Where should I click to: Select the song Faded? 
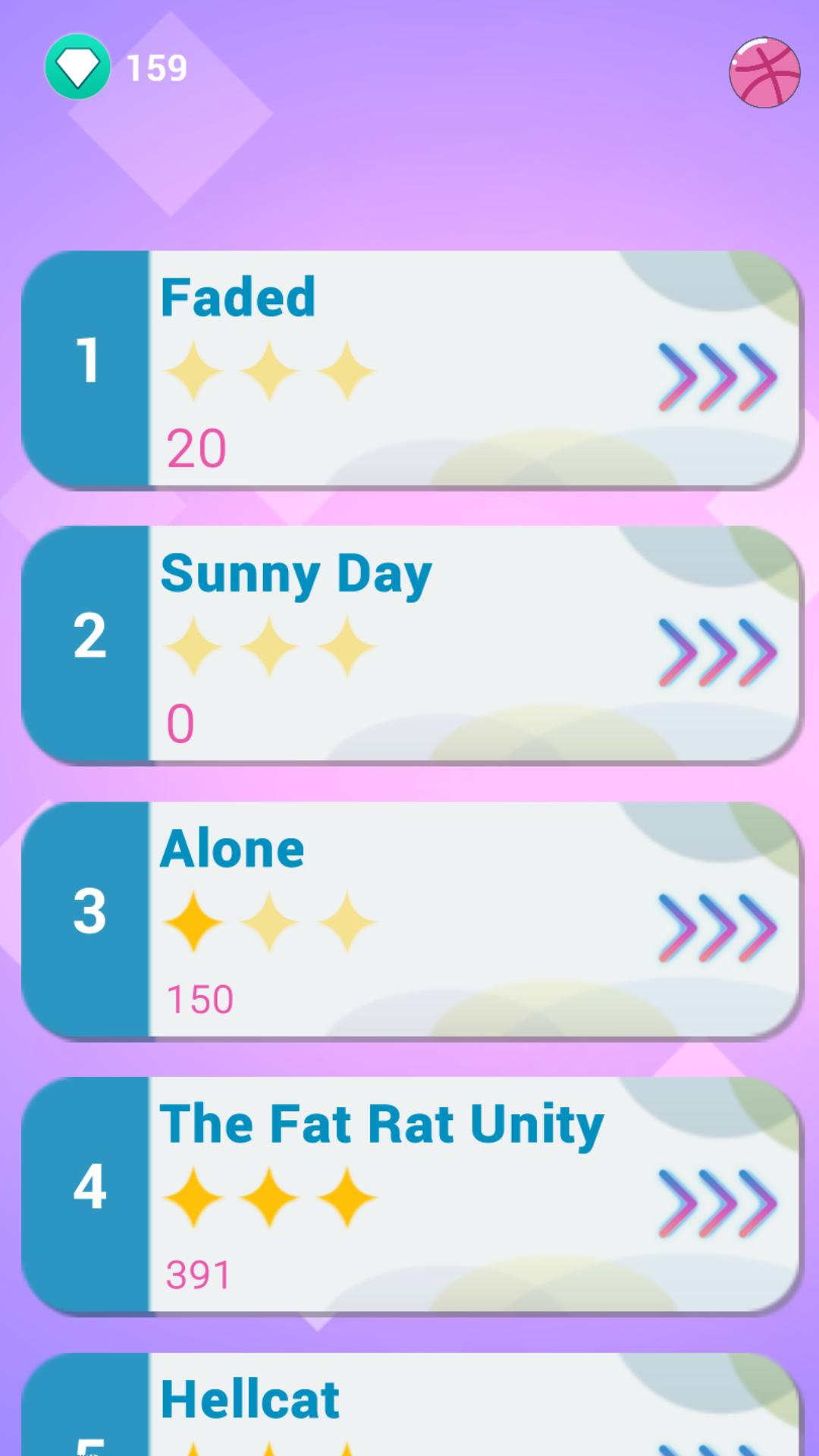[409, 369]
